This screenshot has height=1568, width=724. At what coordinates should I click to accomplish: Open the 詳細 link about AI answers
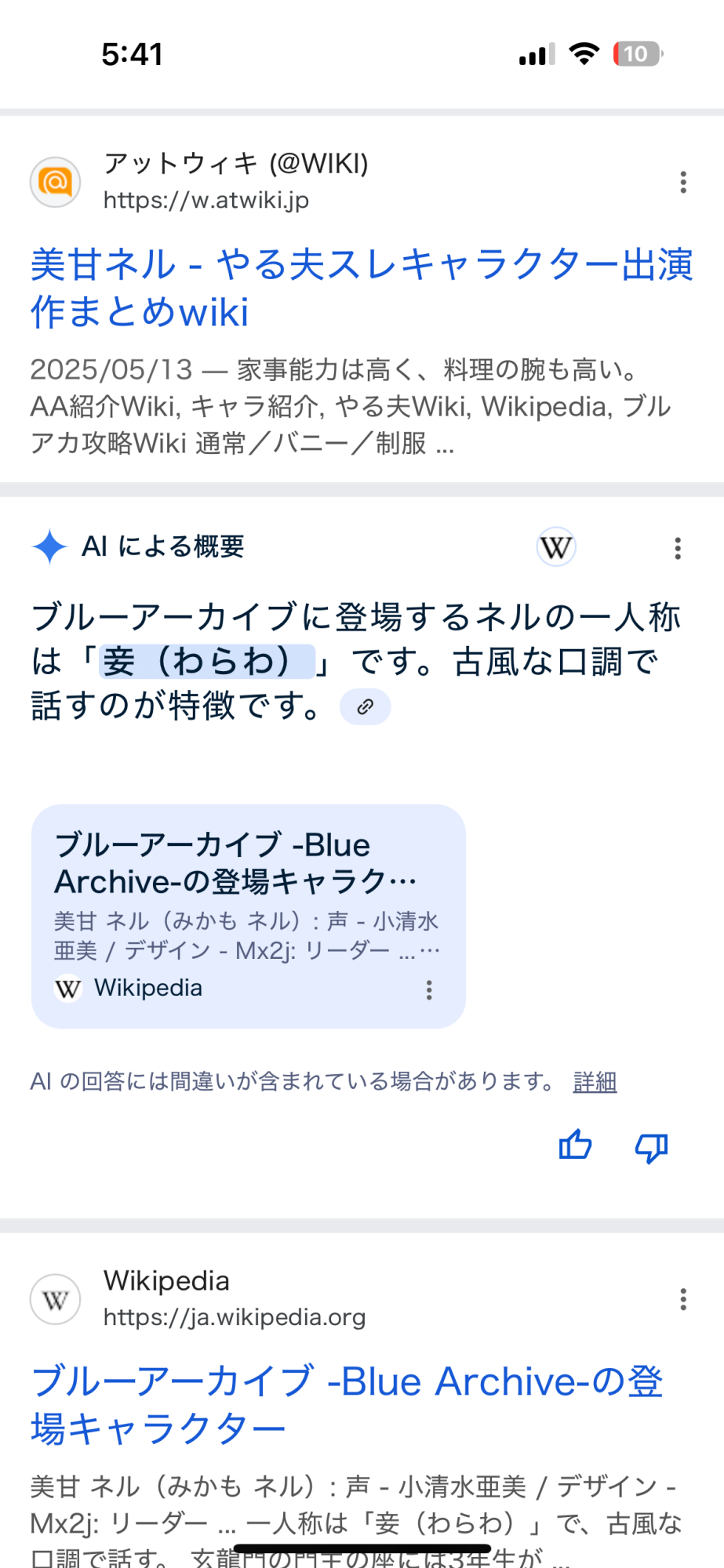click(x=595, y=1082)
